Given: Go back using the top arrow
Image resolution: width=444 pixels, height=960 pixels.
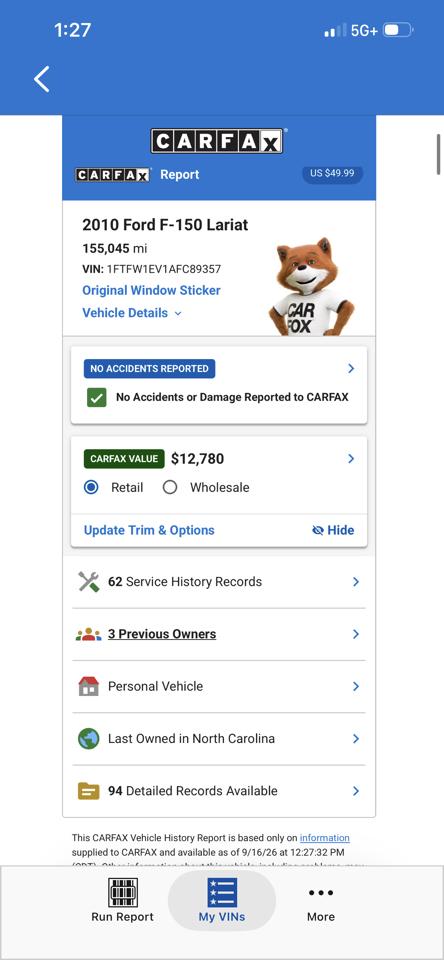Looking at the screenshot, I should [x=41, y=79].
